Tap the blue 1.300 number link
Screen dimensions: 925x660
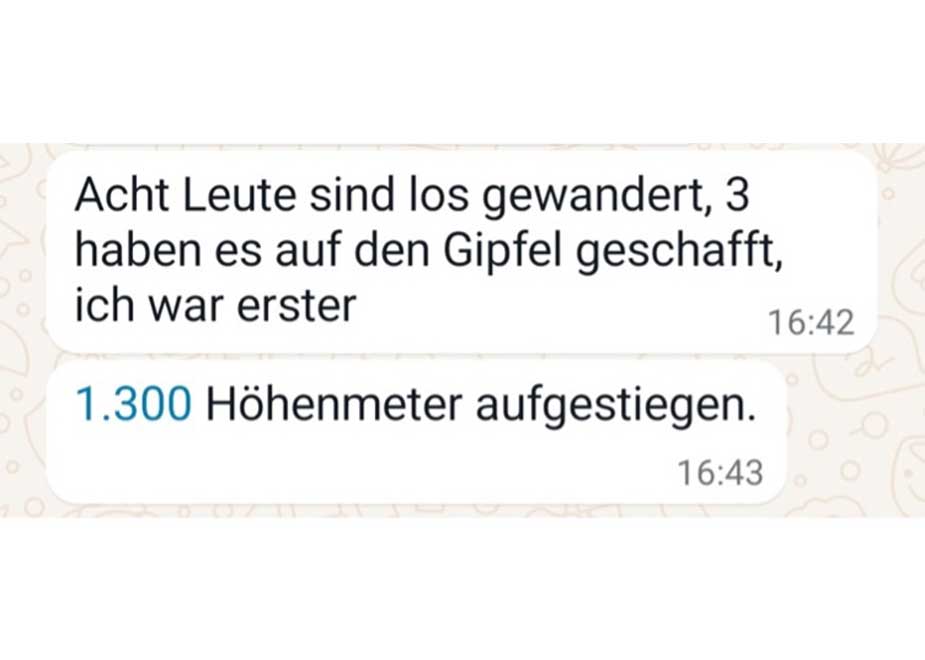pos(133,408)
